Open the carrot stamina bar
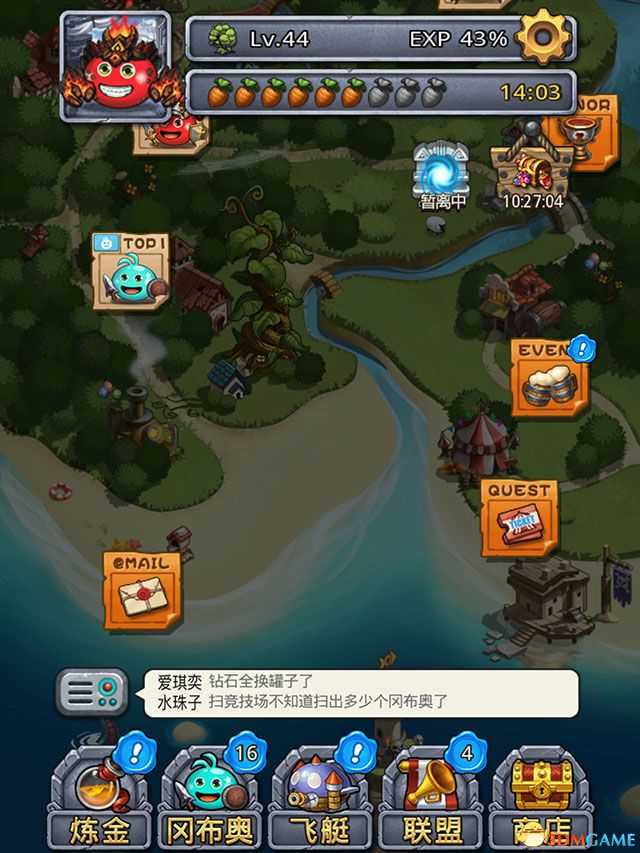The width and height of the screenshot is (640, 853). tap(380, 93)
